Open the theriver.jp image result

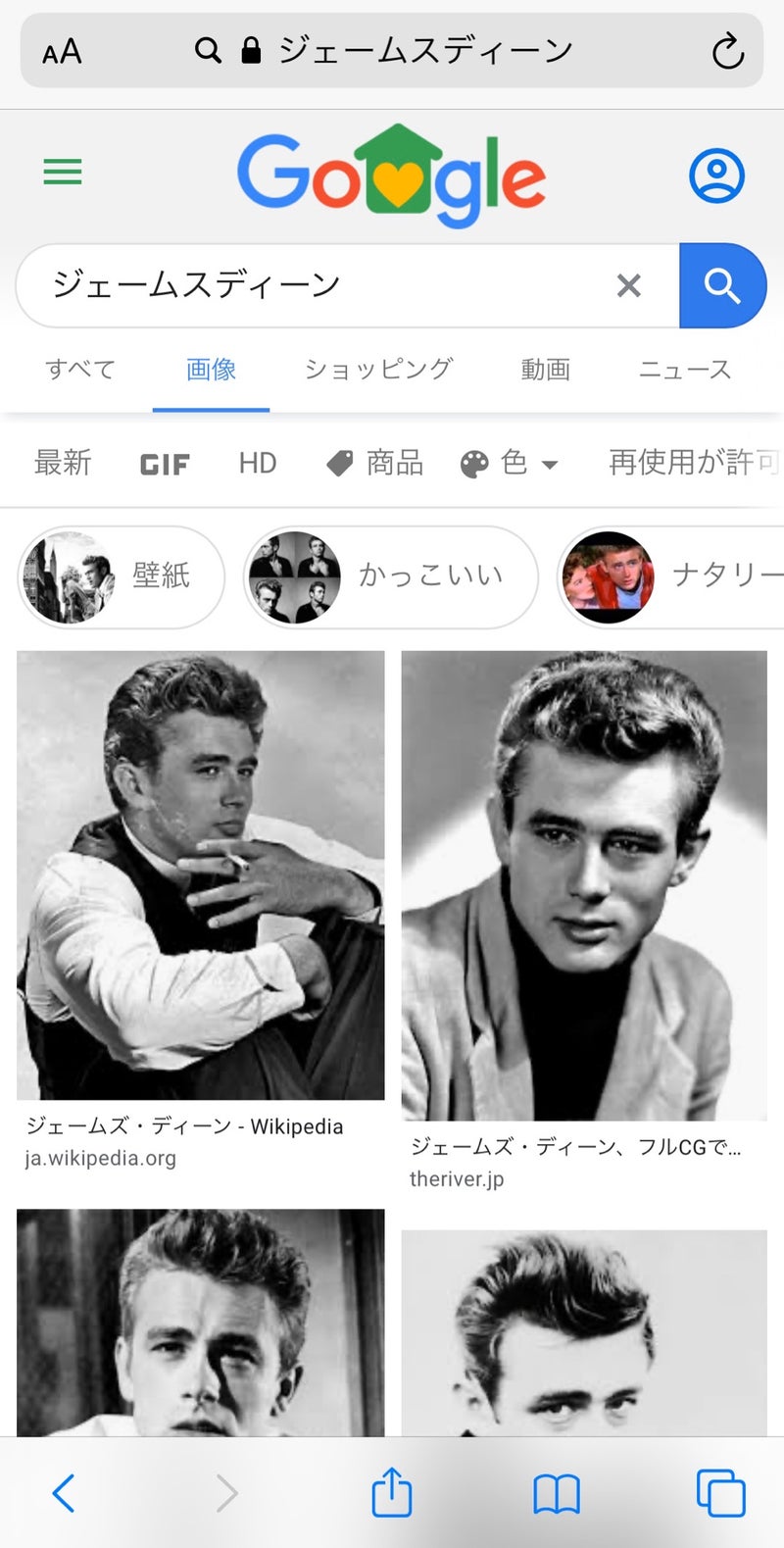(x=584, y=885)
